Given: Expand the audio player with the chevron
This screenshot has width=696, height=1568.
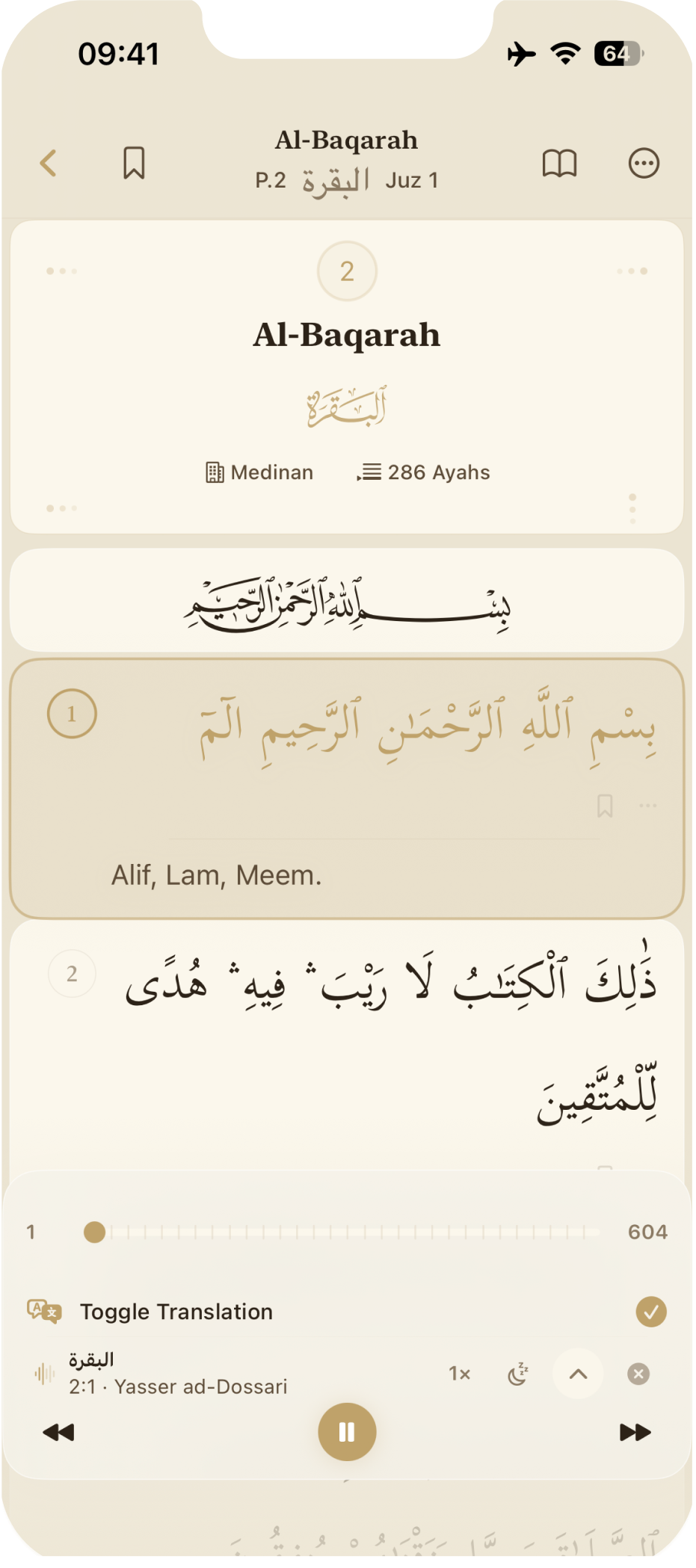Looking at the screenshot, I should pyautogui.click(x=578, y=1374).
